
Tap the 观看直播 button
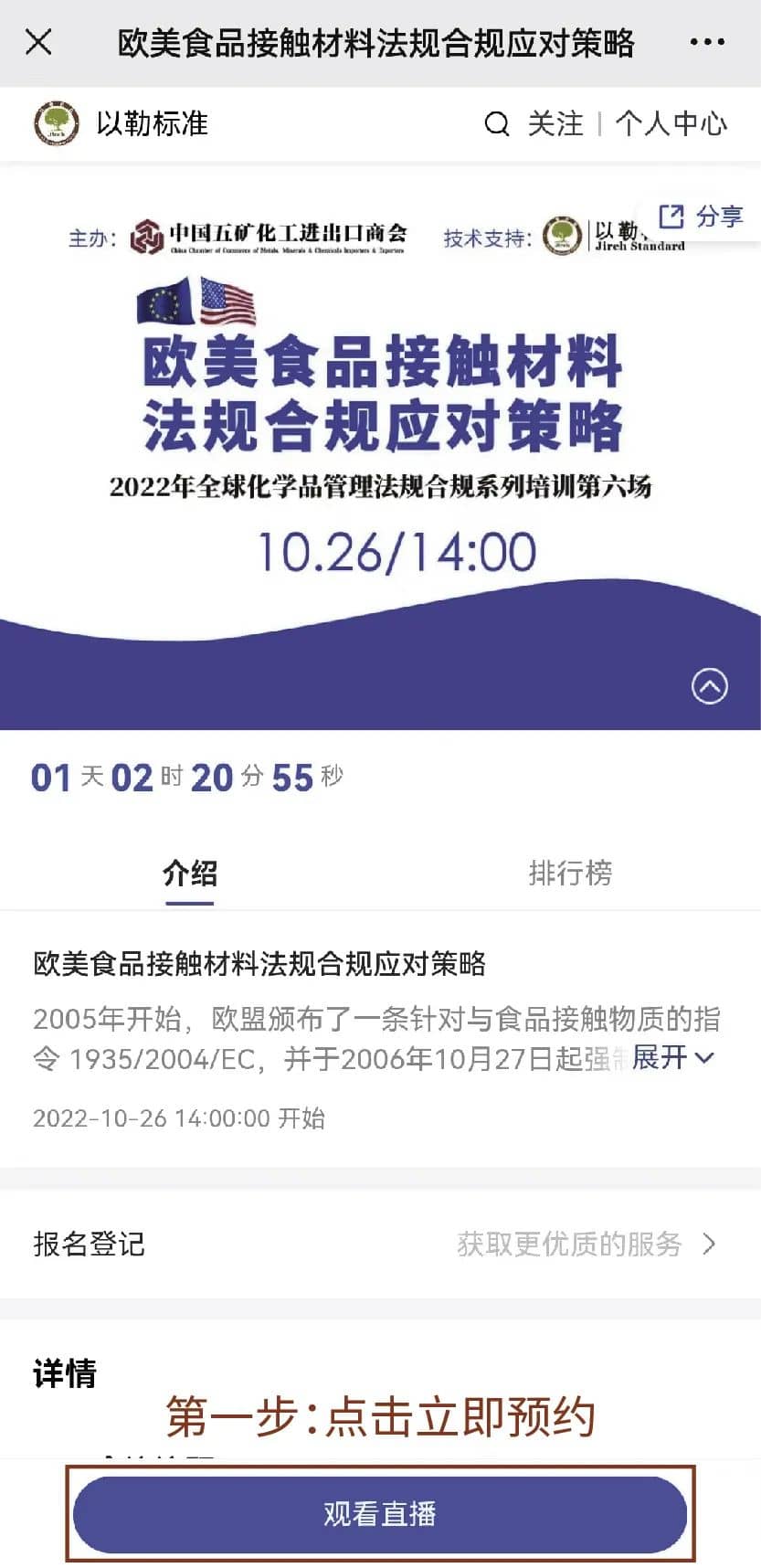click(380, 1513)
